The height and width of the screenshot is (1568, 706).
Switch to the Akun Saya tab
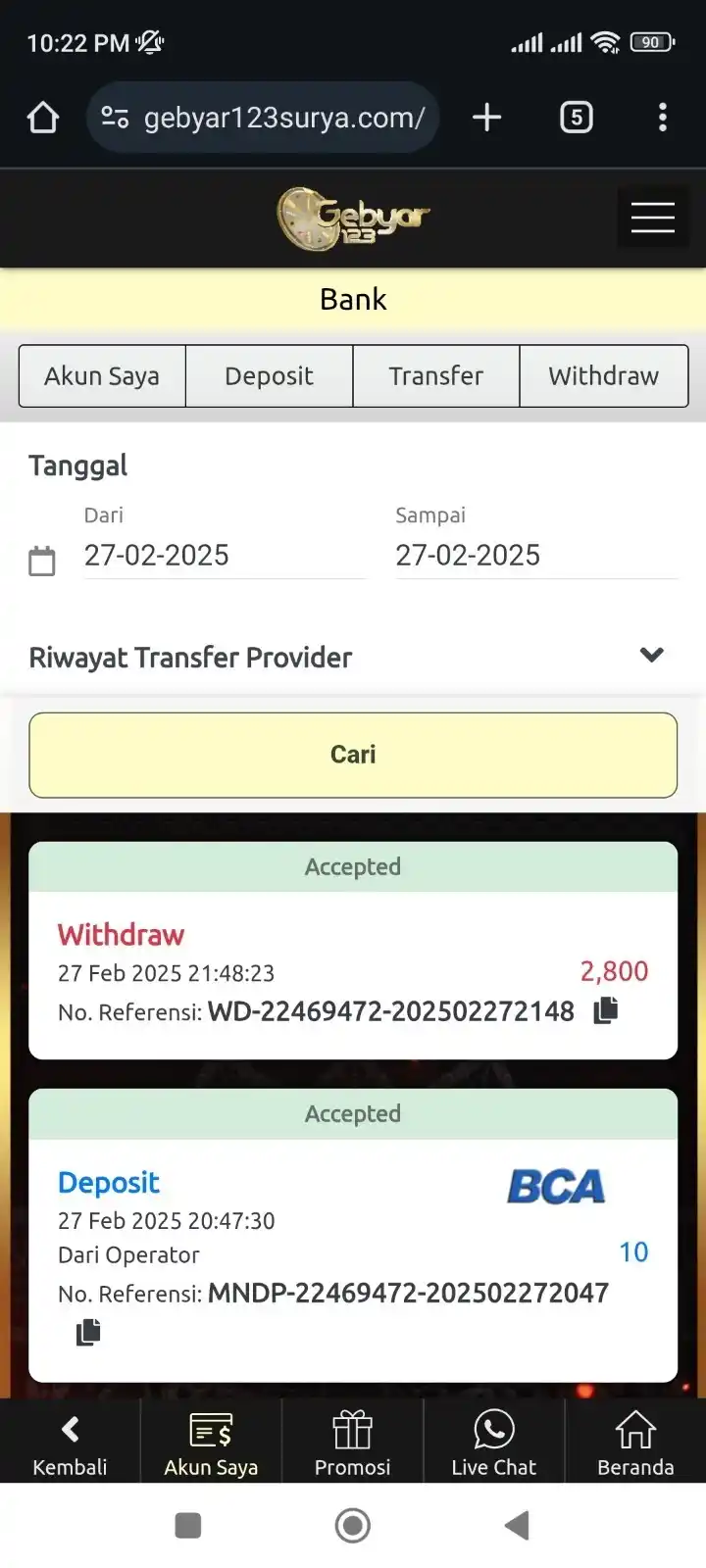pyautogui.click(x=102, y=375)
